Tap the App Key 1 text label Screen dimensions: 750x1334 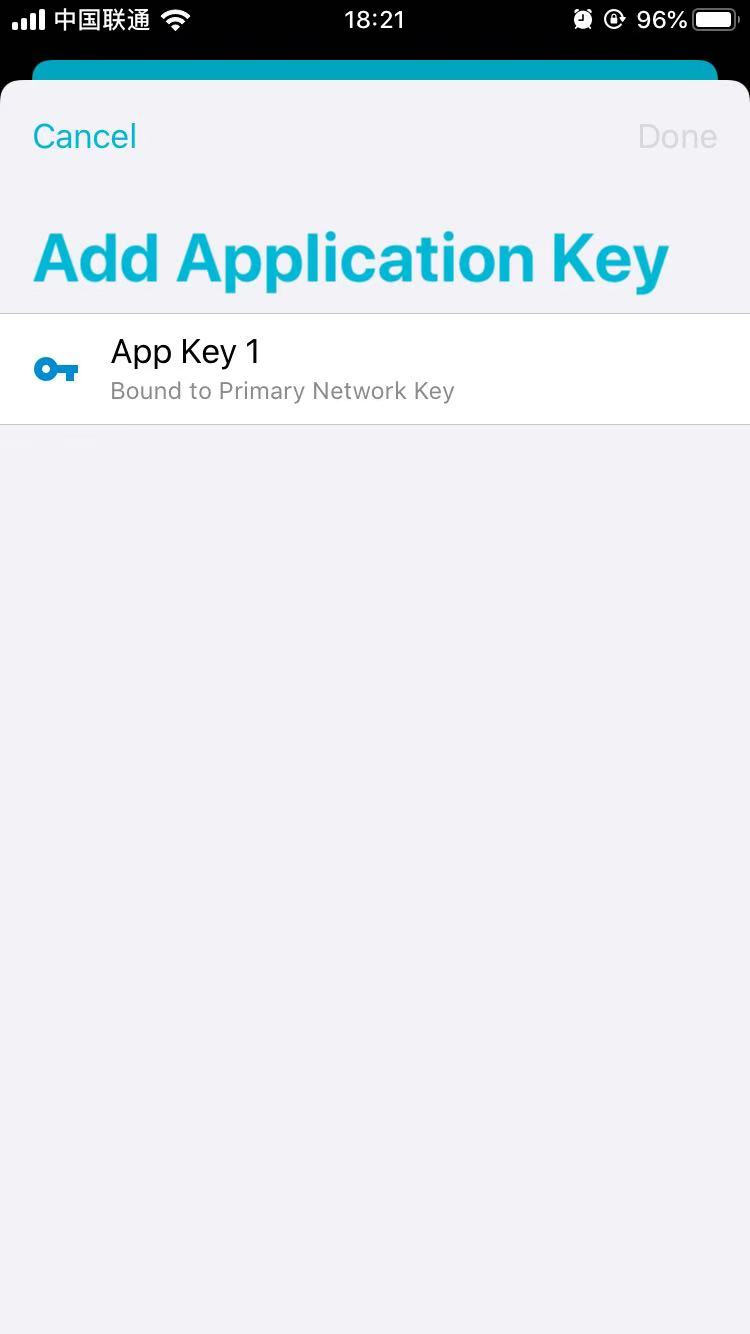(x=185, y=351)
